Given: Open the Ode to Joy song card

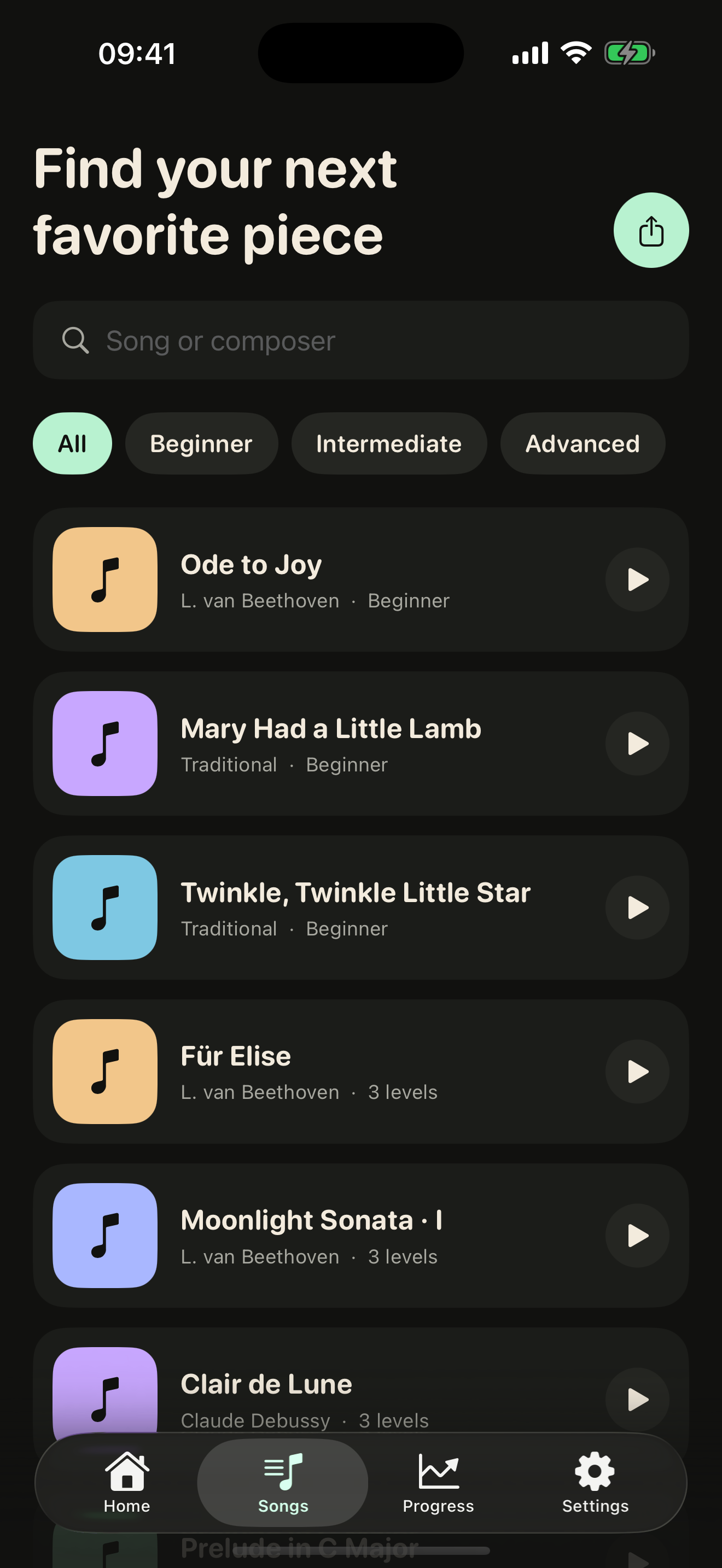Looking at the screenshot, I should 361,580.
